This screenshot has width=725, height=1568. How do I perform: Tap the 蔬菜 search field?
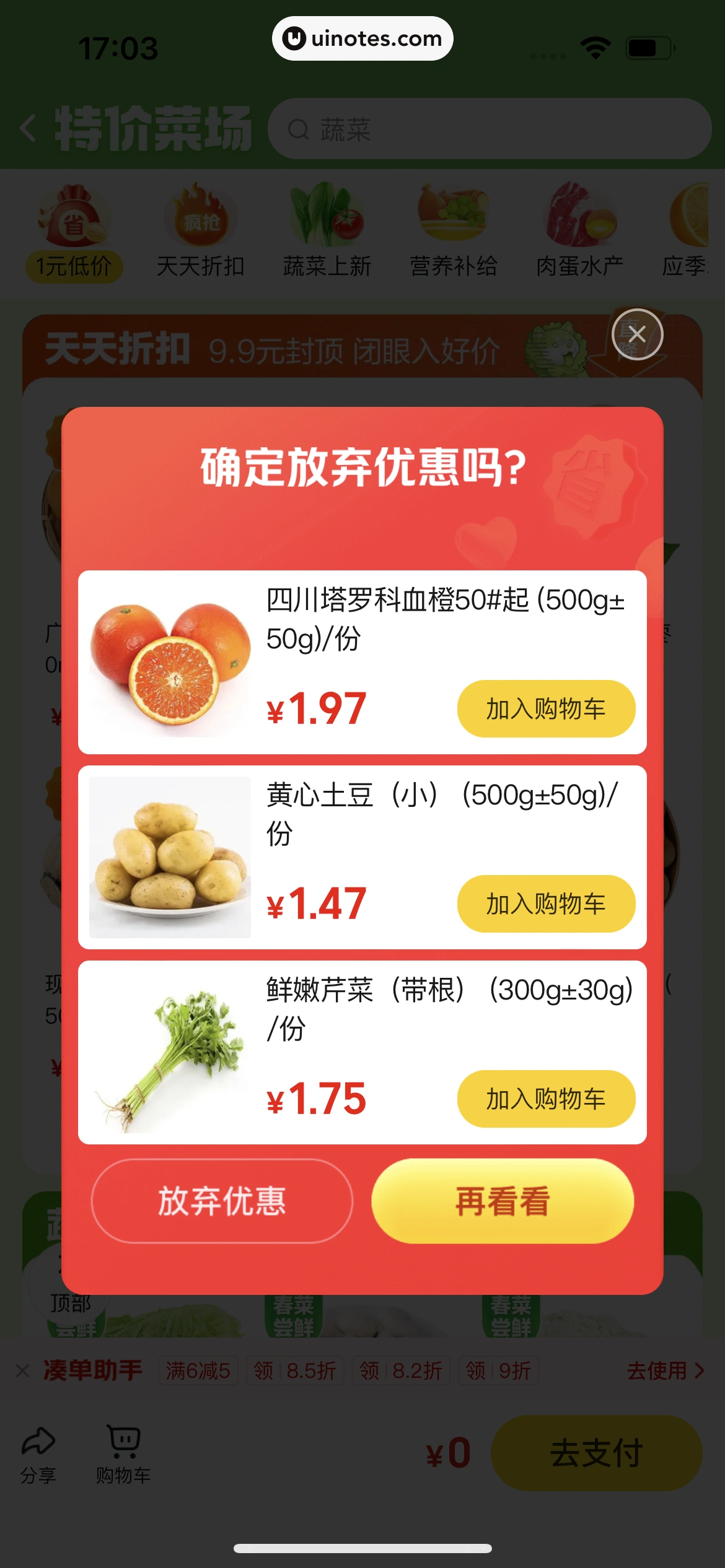point(490,129)
